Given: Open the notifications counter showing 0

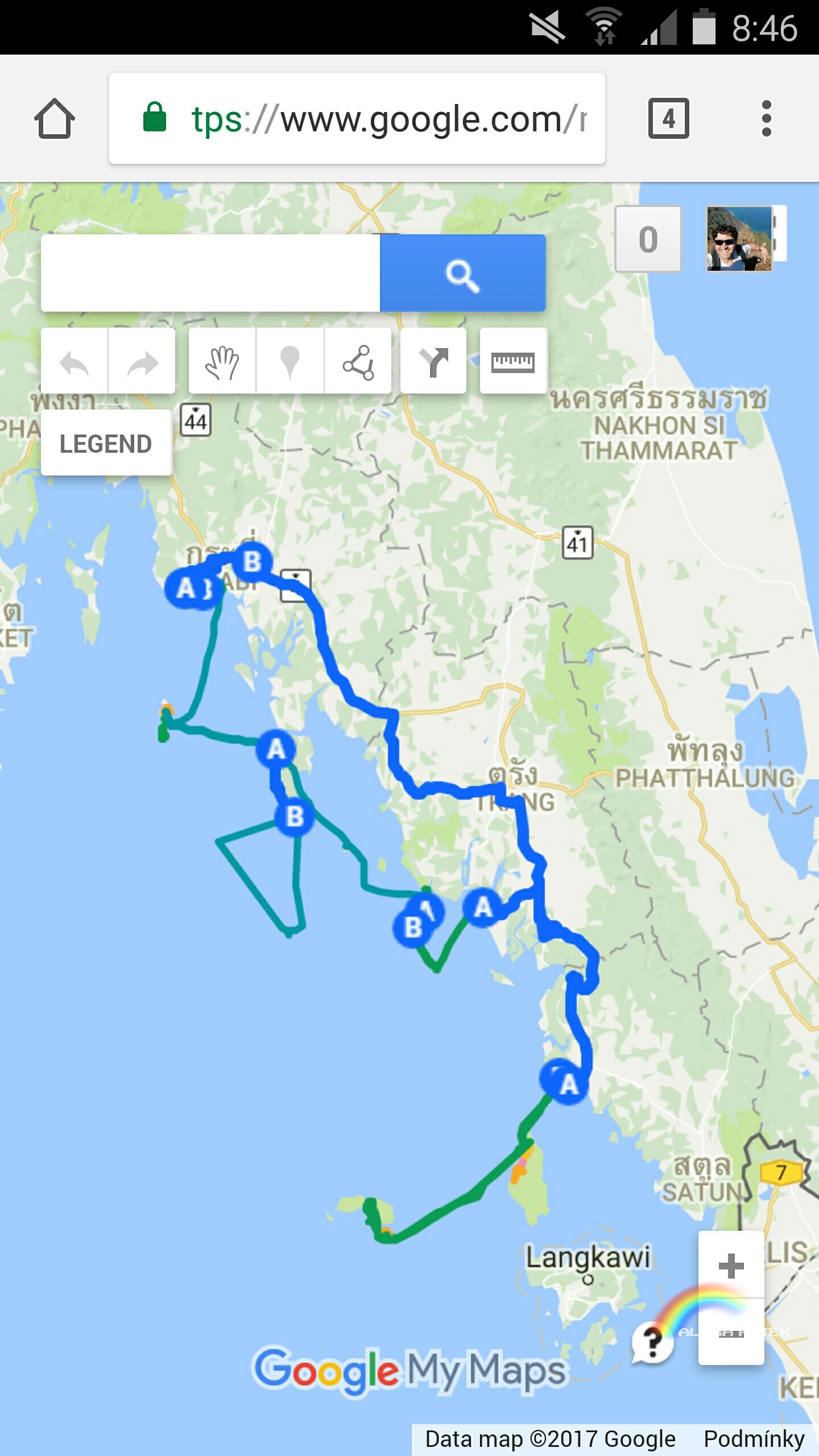Looking at the screenshot, I should coord(648,239).
